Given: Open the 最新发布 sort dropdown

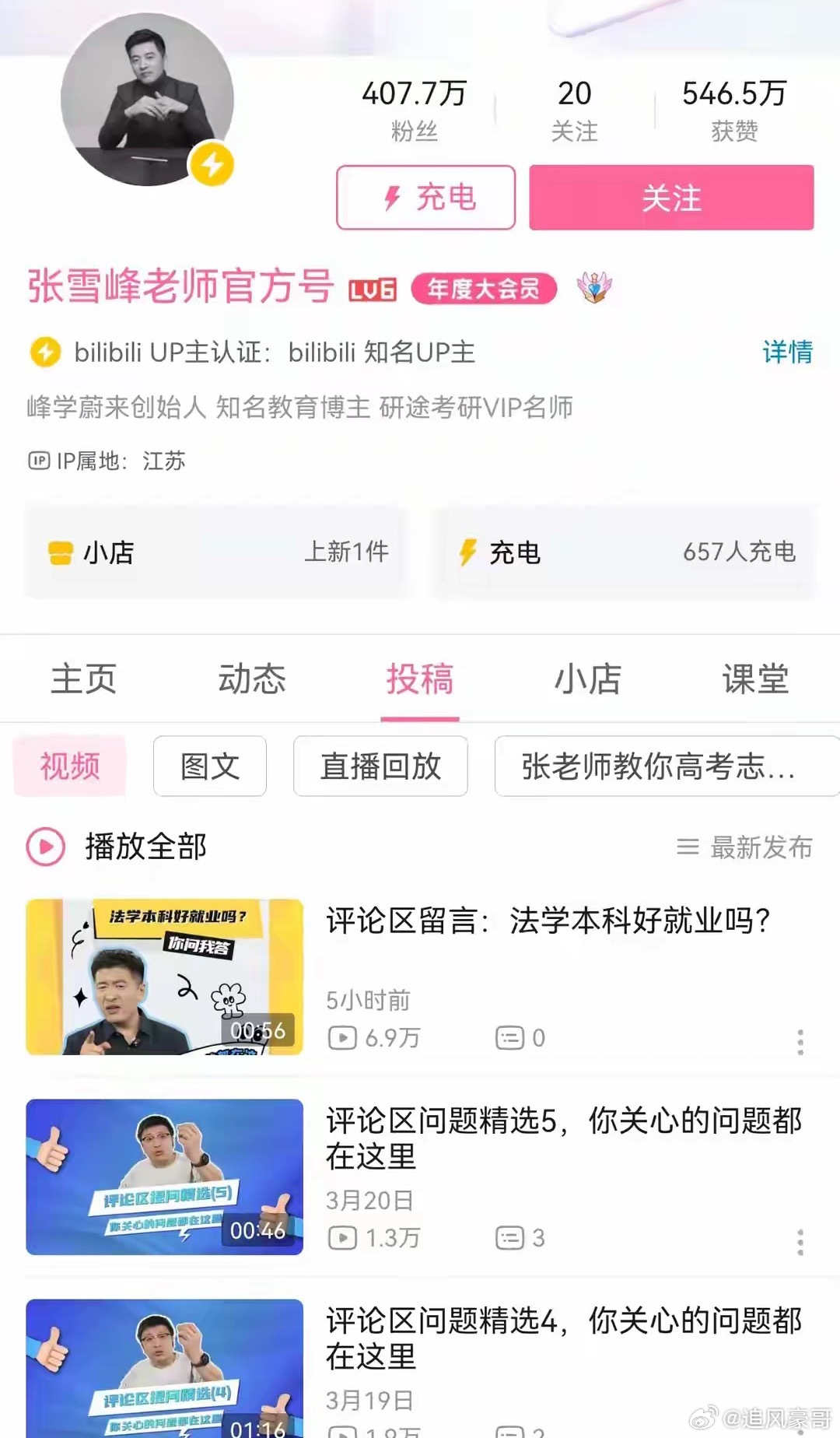Looking at the screenshot, I should coord(758,848).
